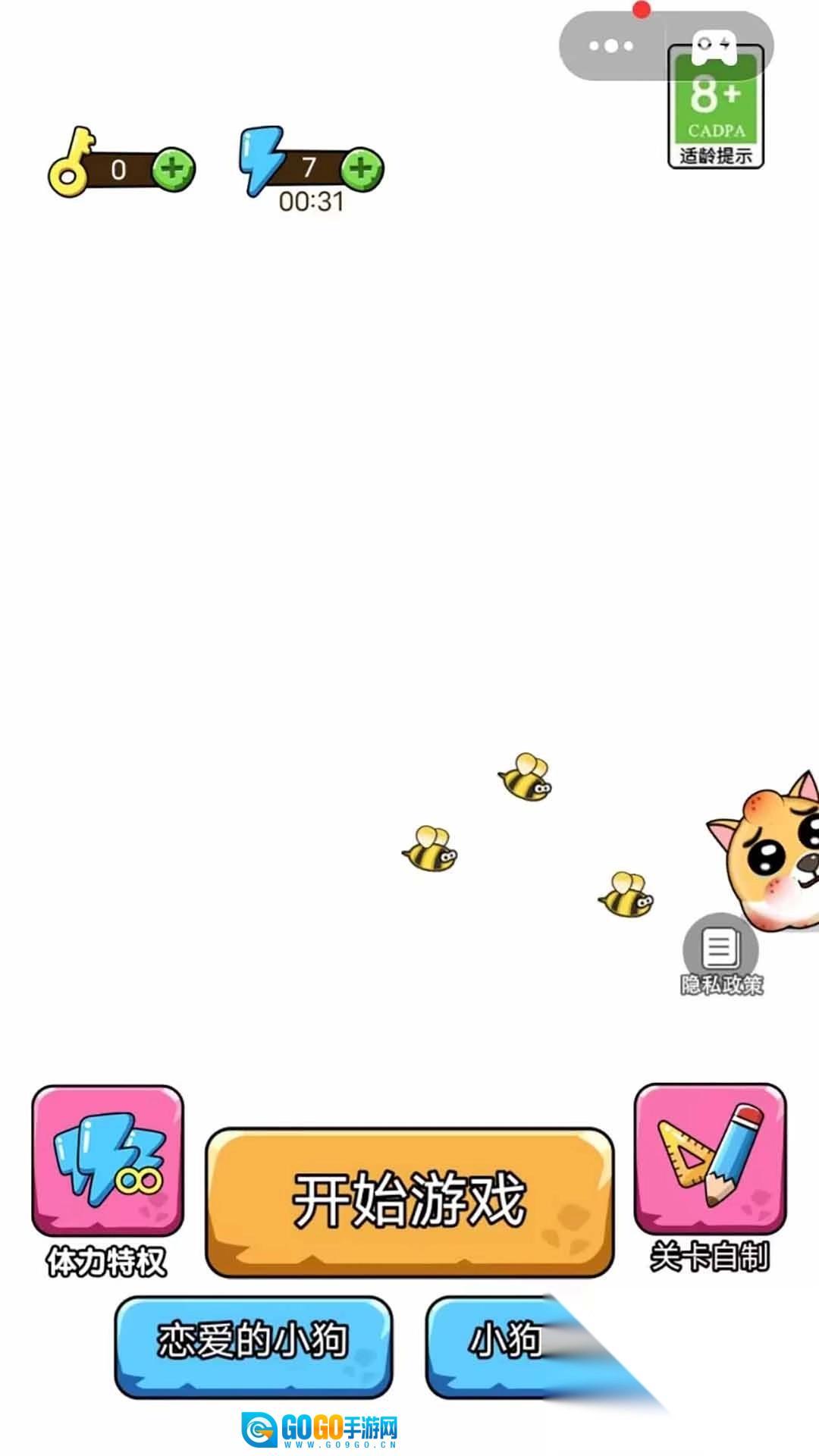Viewport: 819px width, 1456px height.
Task: Open the mini program three-dot menu
Action: click(611, 46)
